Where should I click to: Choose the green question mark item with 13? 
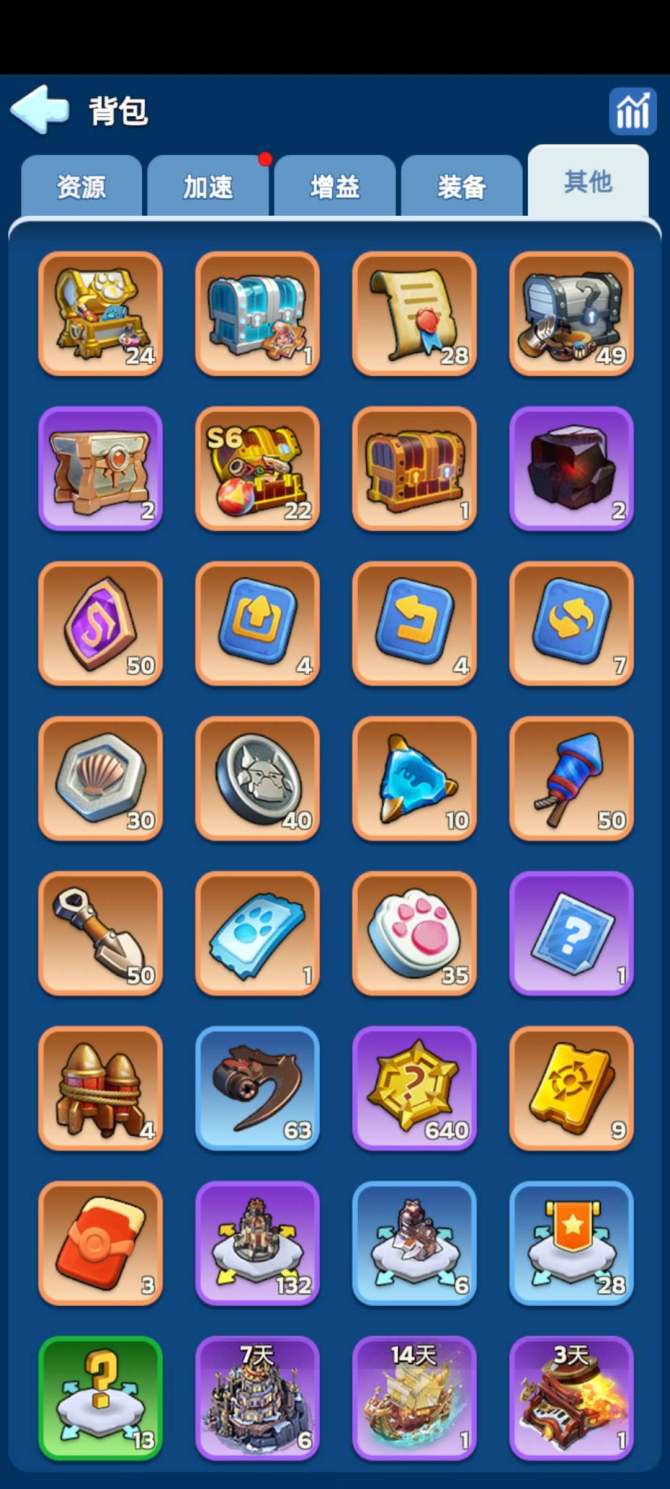100,1398
